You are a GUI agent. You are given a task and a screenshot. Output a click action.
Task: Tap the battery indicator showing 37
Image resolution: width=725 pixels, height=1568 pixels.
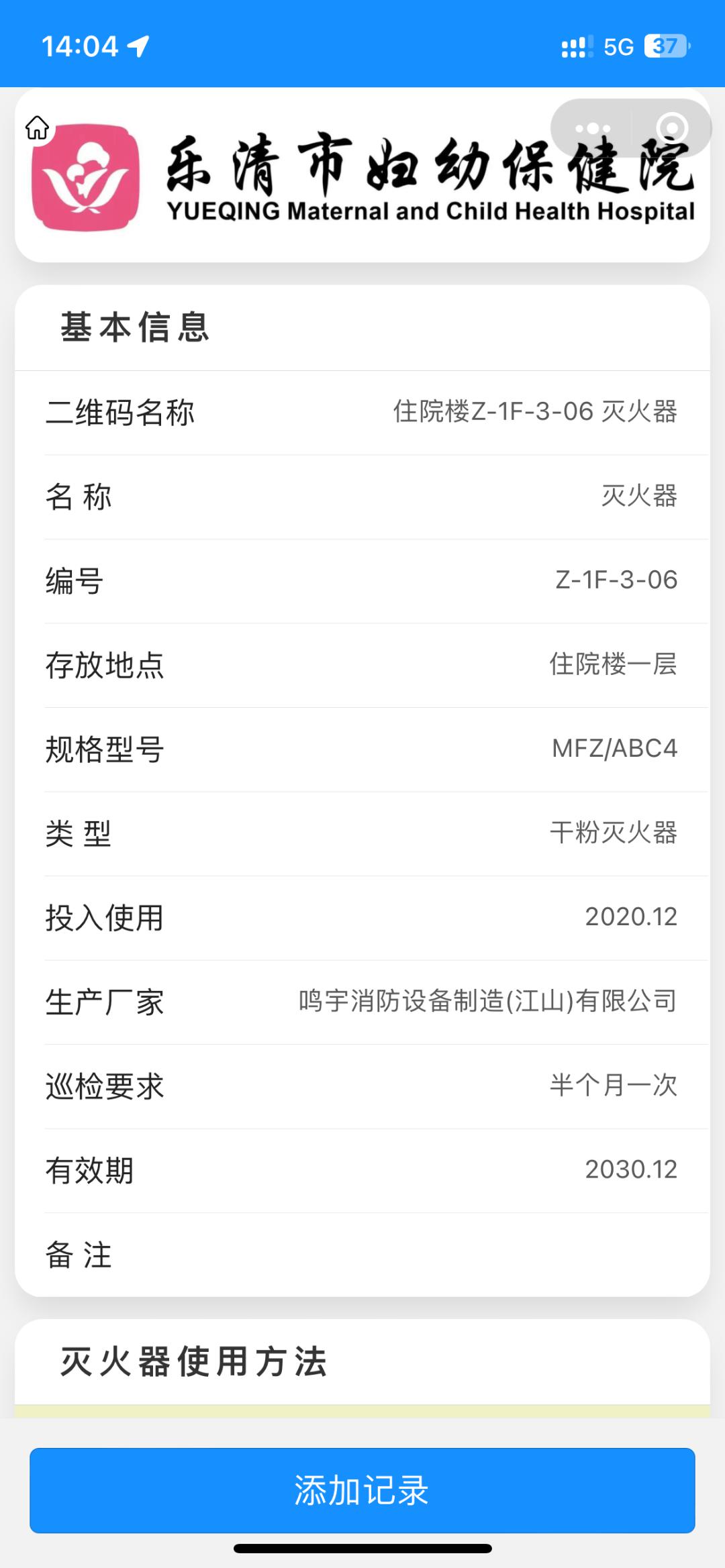[x=663, y=44]
